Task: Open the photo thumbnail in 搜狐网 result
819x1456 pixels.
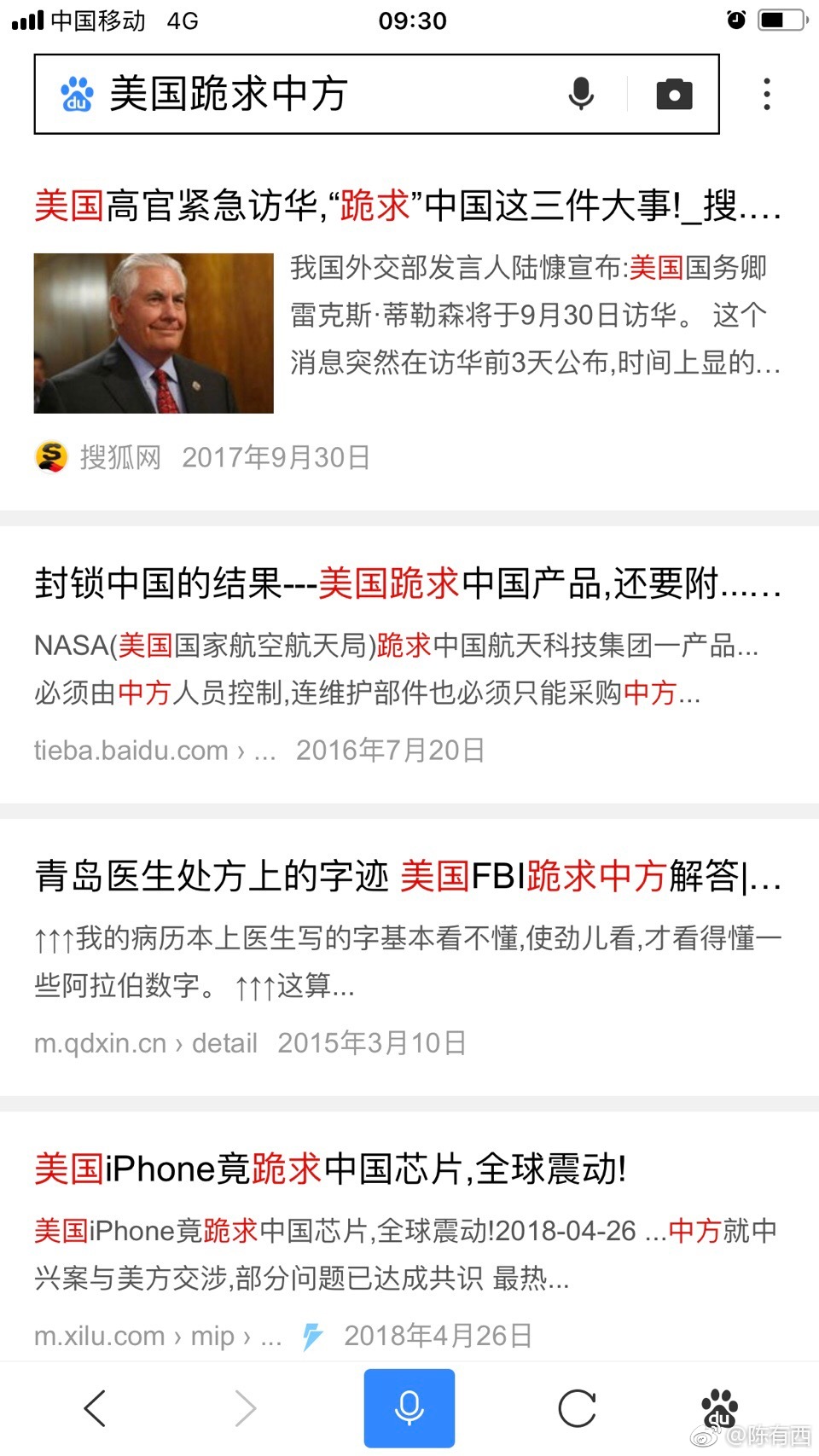Action: [x=154, y=333]
